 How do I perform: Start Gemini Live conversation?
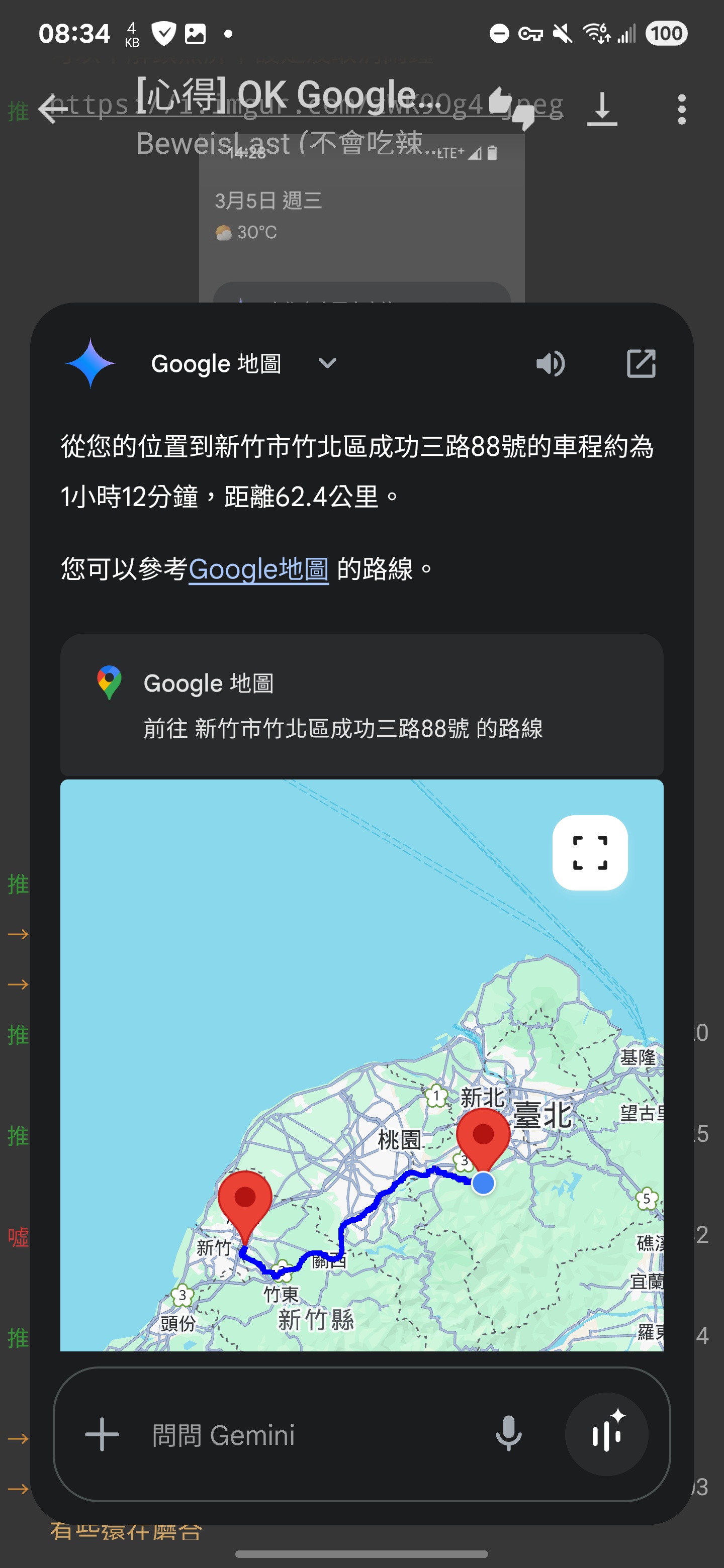coord(606,1434)
